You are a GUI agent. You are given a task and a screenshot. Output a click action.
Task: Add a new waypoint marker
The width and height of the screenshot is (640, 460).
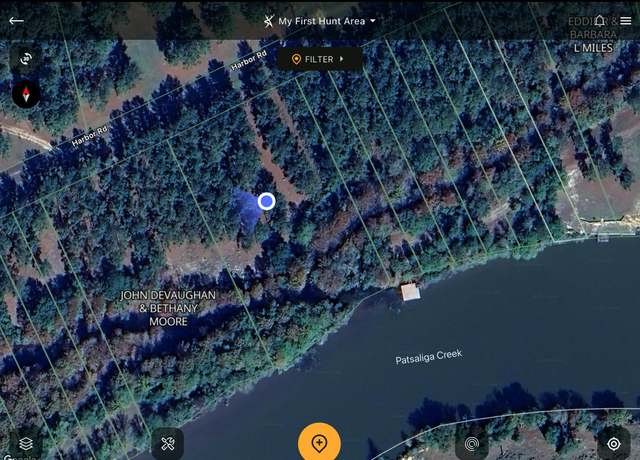tap(319, 442)
